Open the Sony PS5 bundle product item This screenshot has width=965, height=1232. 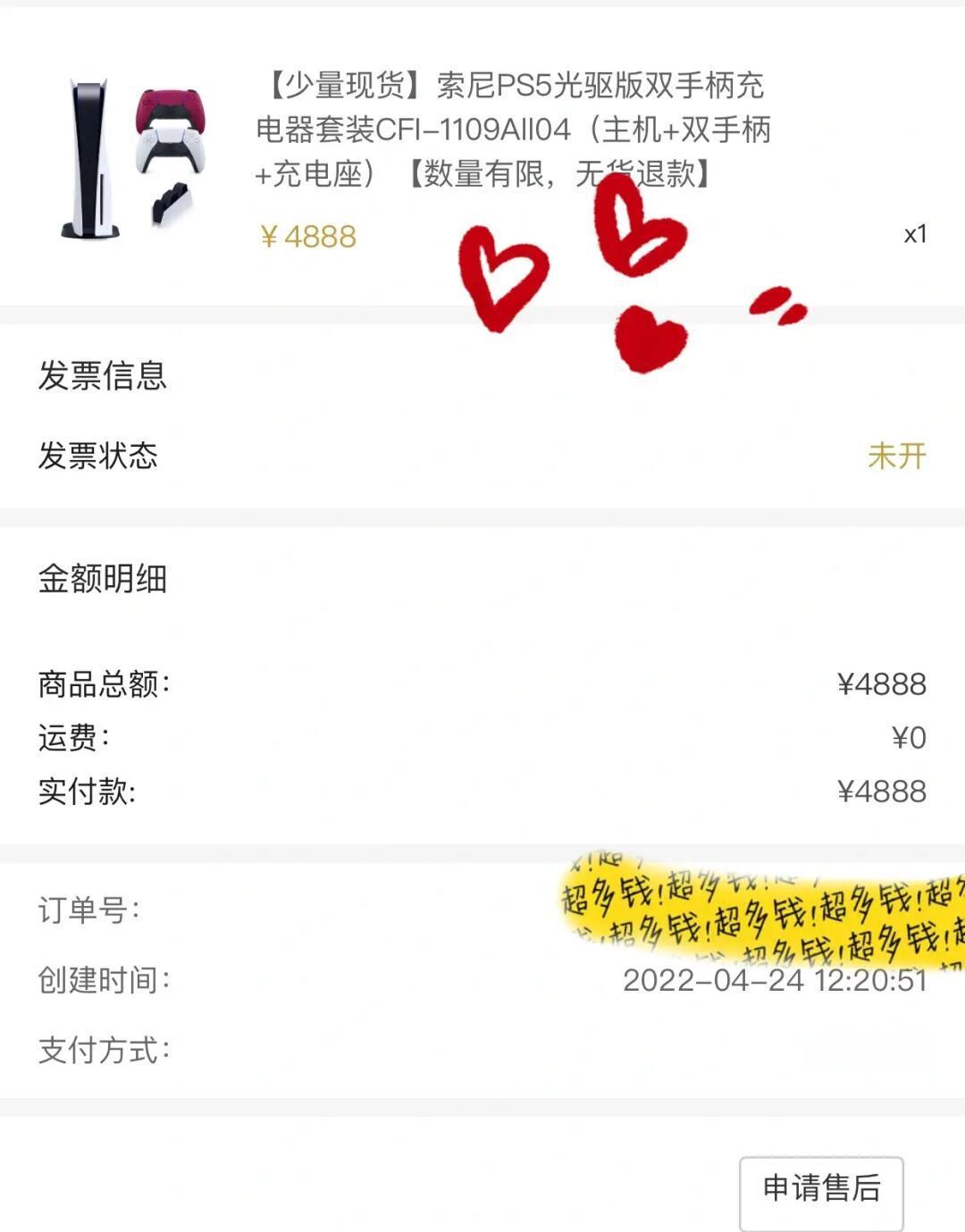point(513,130)
